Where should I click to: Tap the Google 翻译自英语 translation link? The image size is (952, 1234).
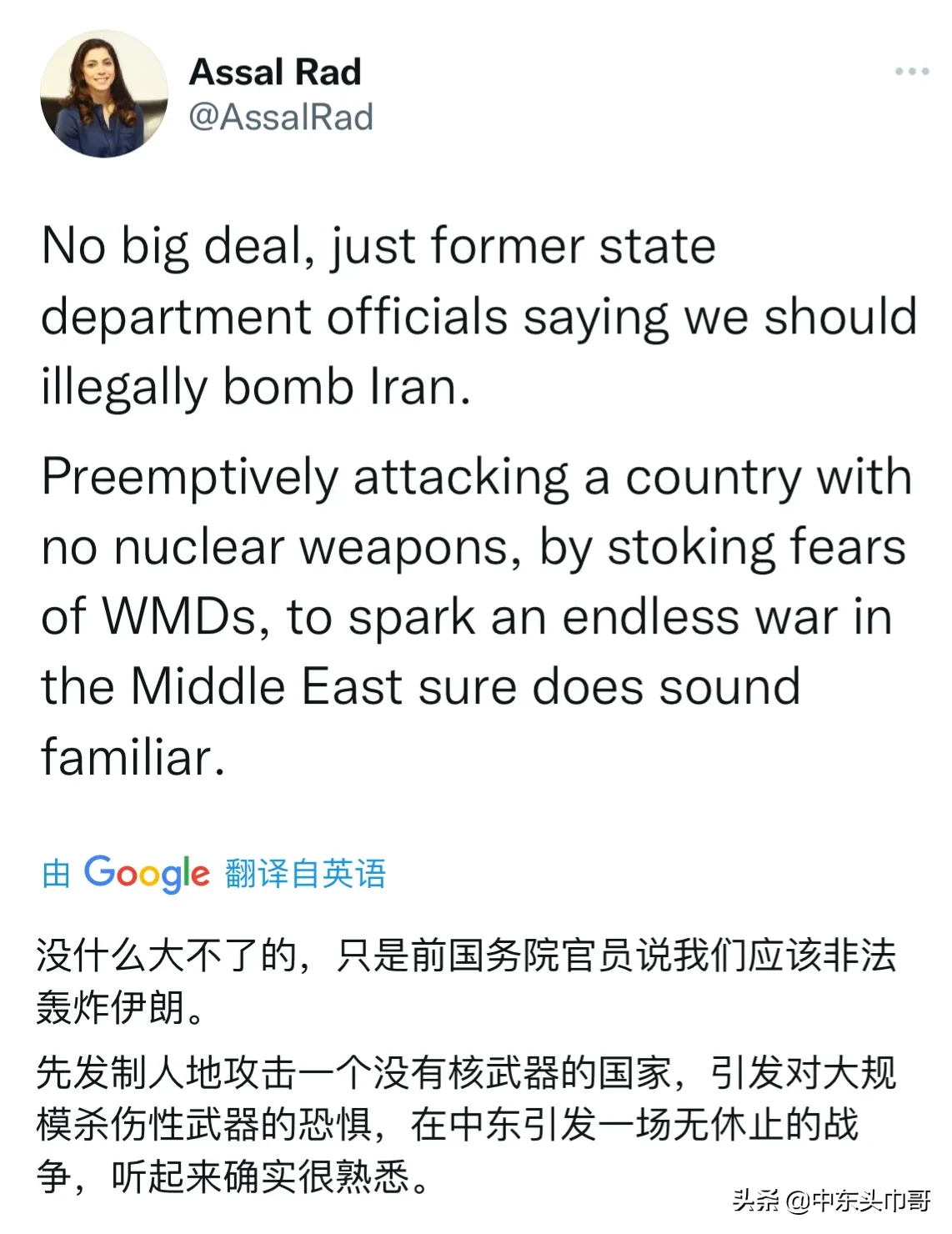pos(214,873)
